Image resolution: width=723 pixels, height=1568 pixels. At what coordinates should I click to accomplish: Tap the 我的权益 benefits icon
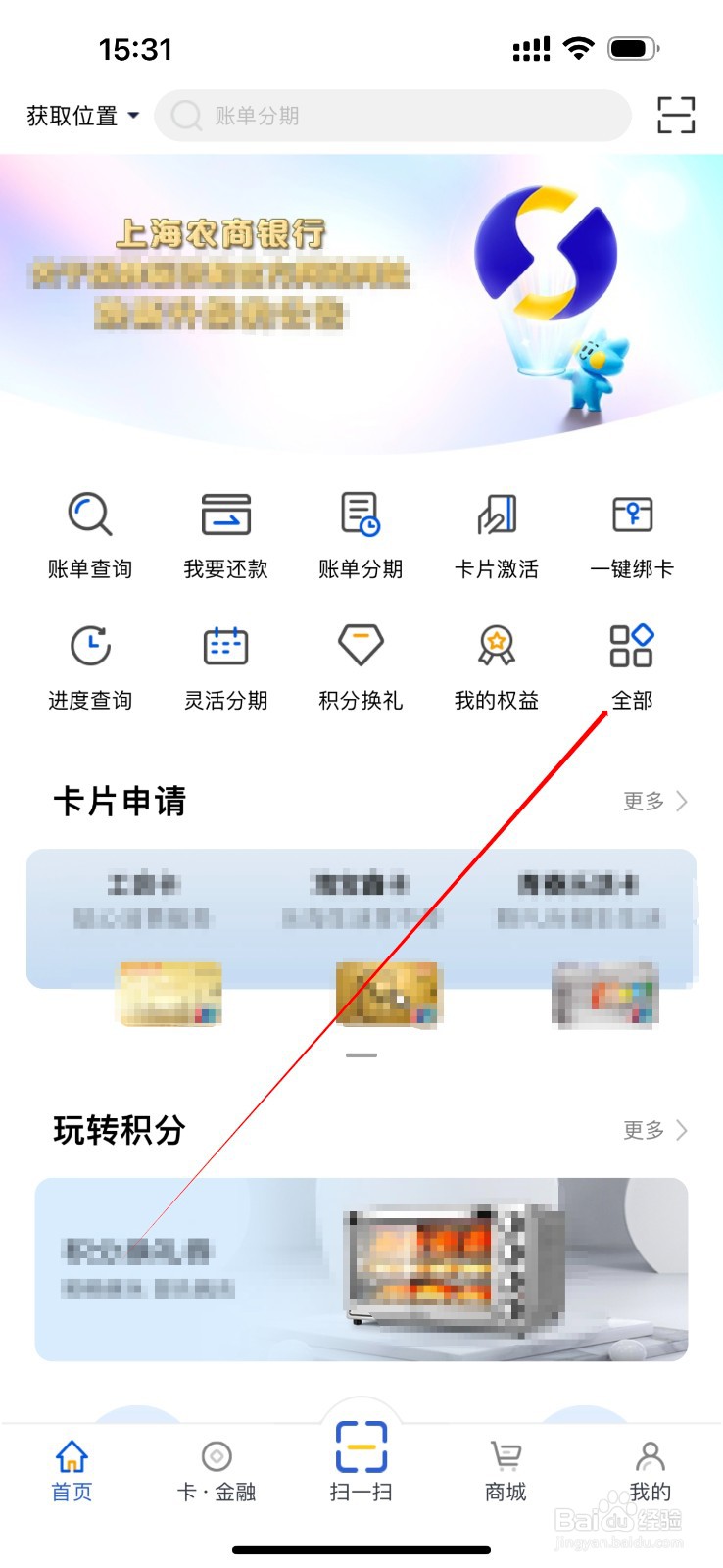(495, 666)
